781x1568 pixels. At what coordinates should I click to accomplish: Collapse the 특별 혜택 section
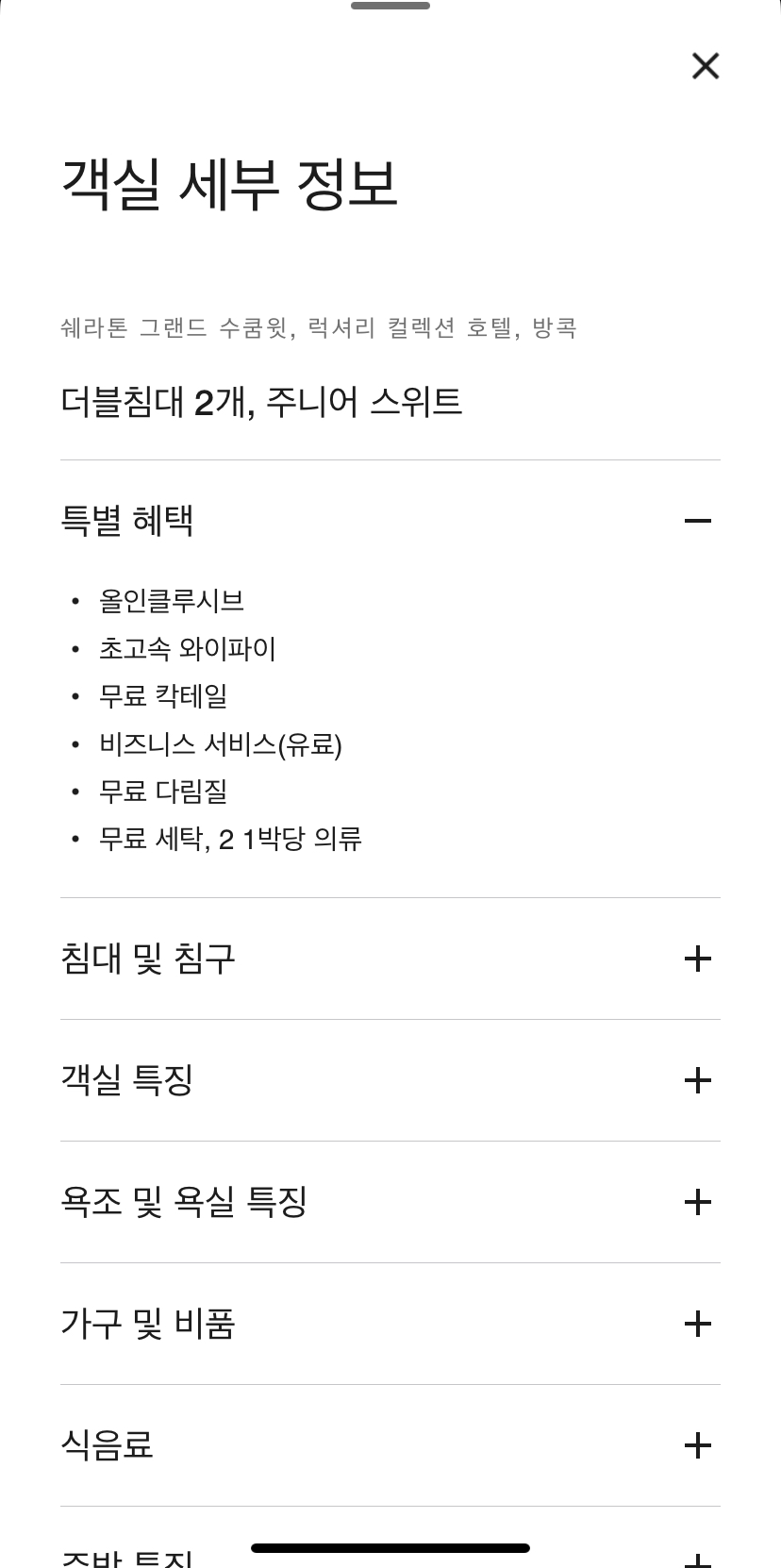(x=390, y=521)
